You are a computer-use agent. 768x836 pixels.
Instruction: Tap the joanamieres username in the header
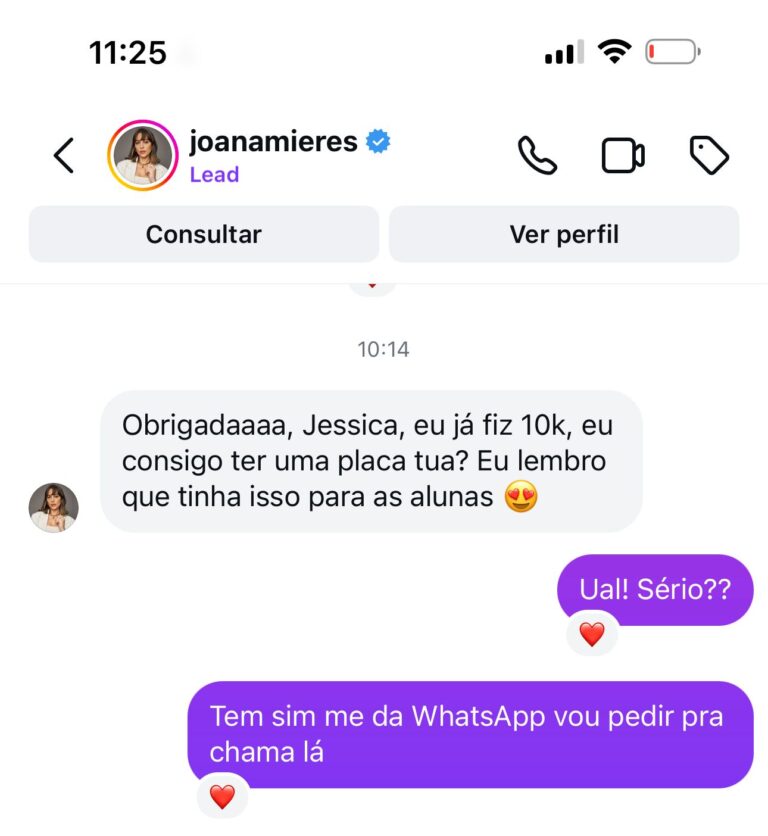(x=273, y=142)
